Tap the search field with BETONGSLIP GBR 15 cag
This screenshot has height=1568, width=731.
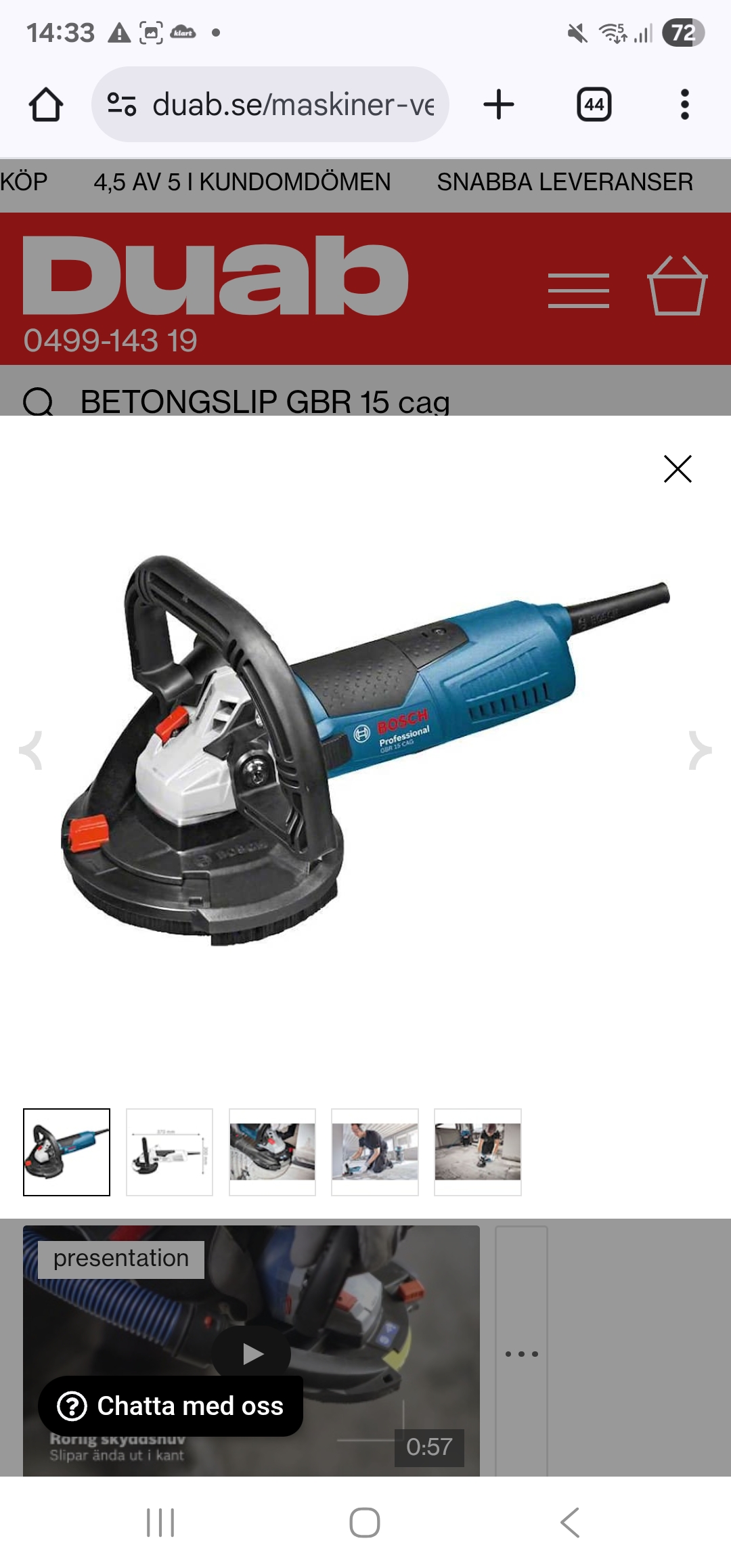(264, 401)
